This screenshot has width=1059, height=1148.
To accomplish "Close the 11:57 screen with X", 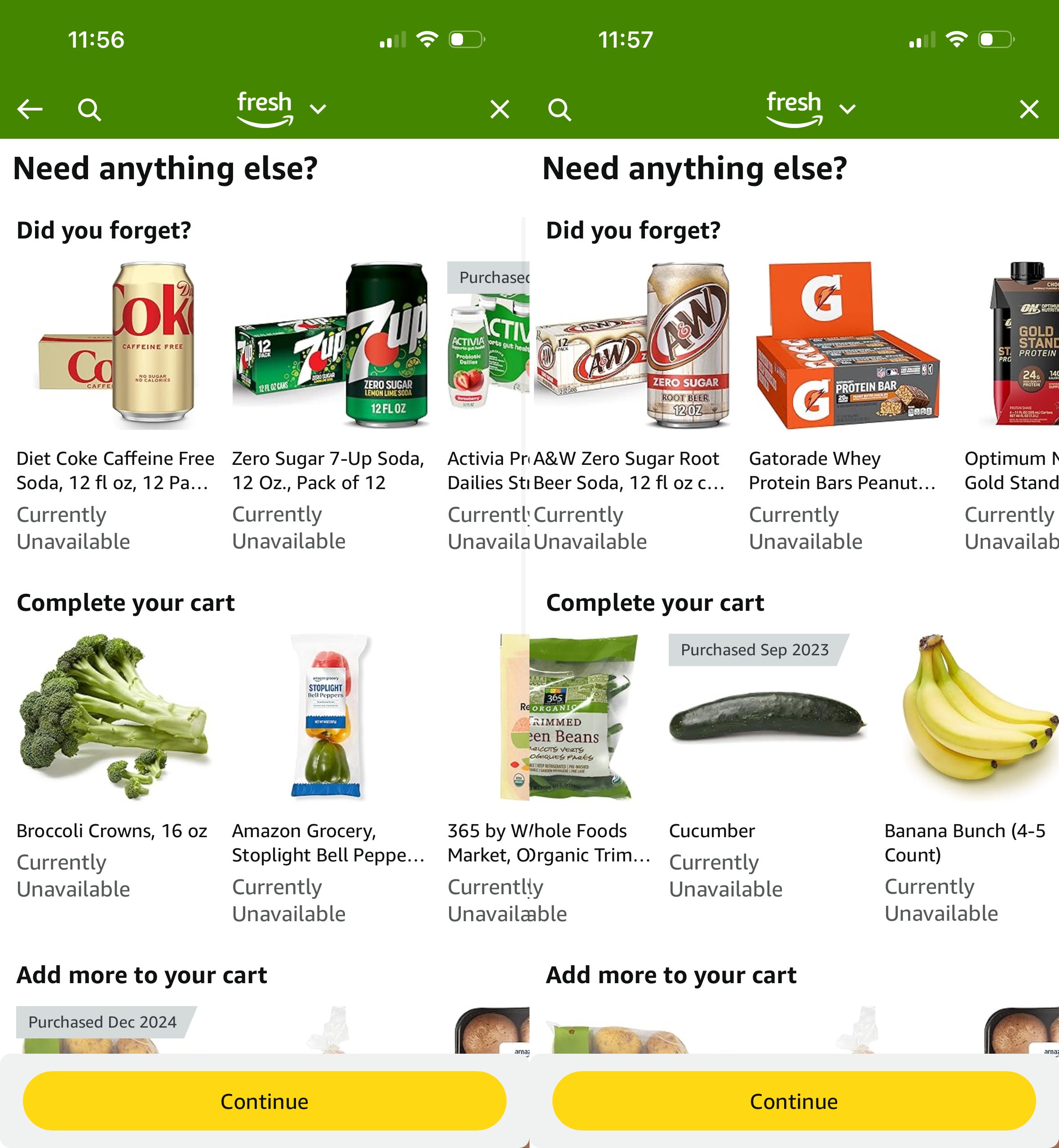I will tap(1028, 109).
